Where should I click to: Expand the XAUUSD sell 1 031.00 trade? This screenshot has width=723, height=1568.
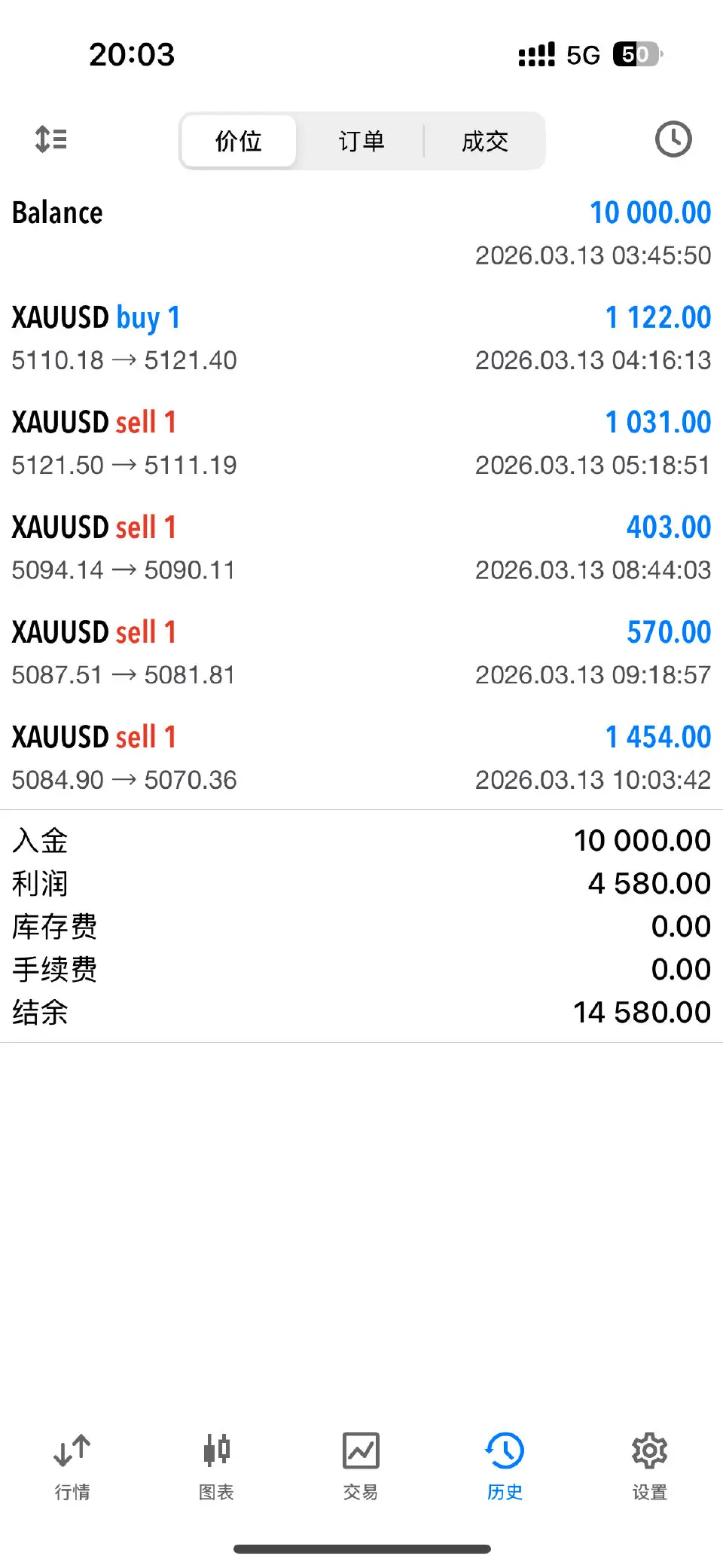click(x=361, y=442)
